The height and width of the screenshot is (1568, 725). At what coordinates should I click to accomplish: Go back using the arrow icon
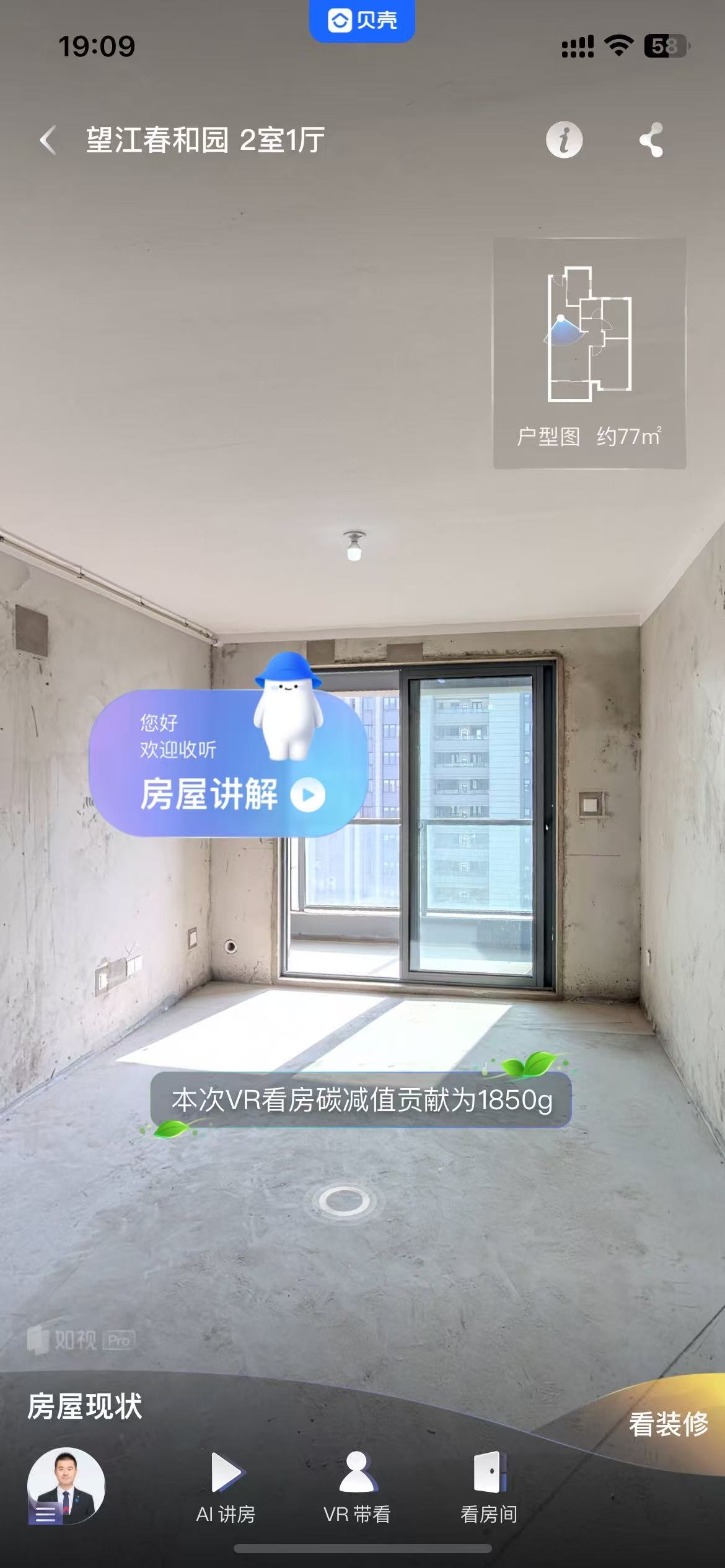tap(48, 140)
